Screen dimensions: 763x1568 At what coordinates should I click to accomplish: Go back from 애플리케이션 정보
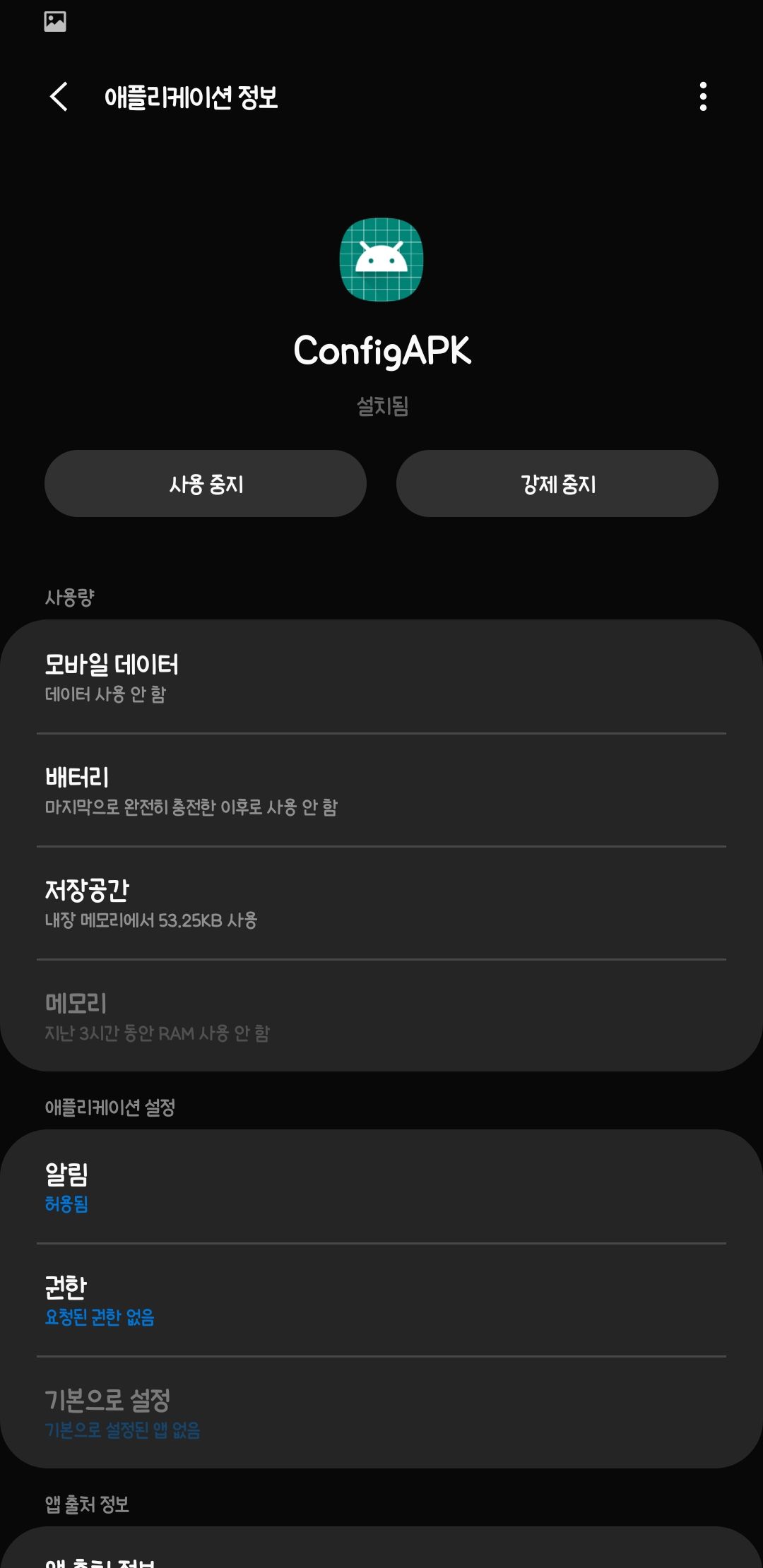pos(59,97)
